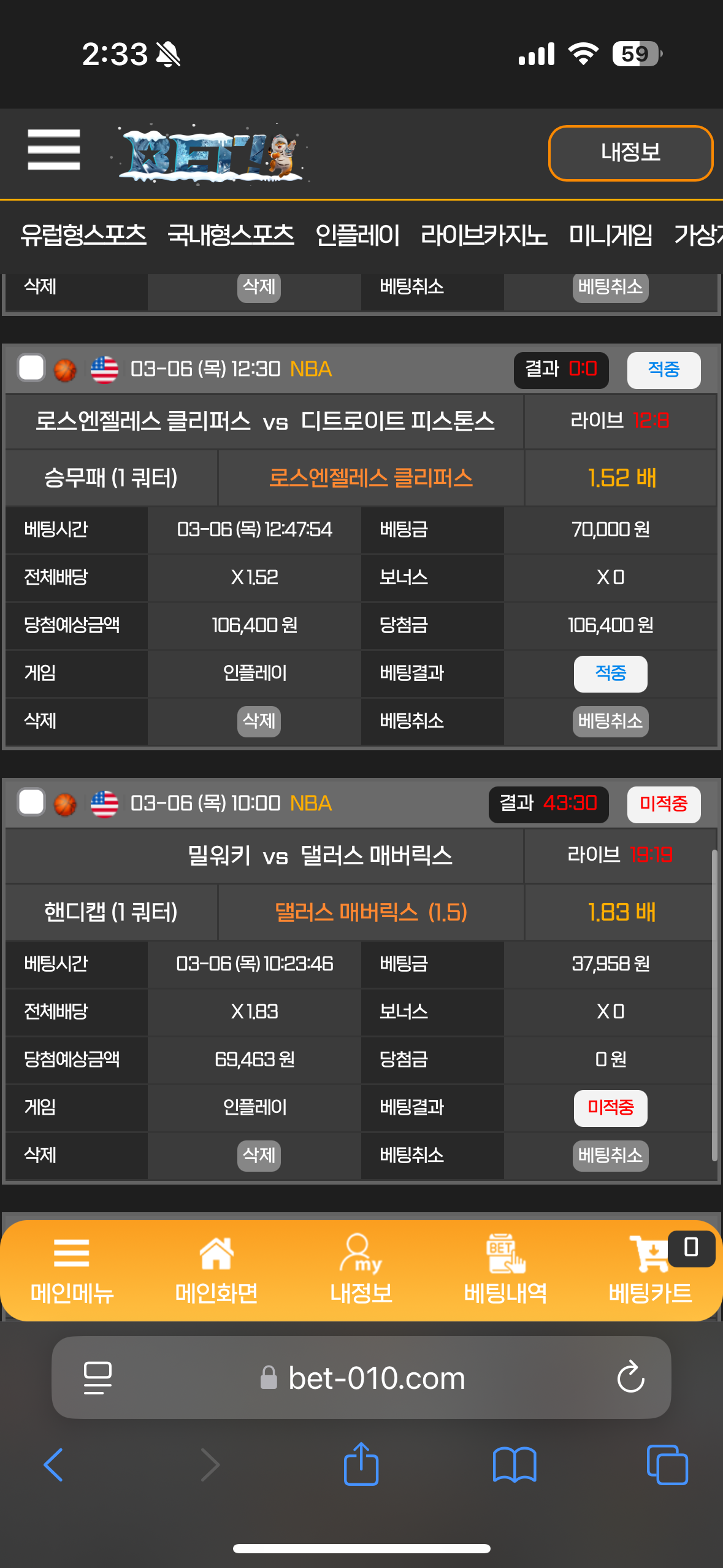This screenshot has width=723, height=1568.
Task: Open the 인플레이 tab
Action: click(x=357, y=235)
